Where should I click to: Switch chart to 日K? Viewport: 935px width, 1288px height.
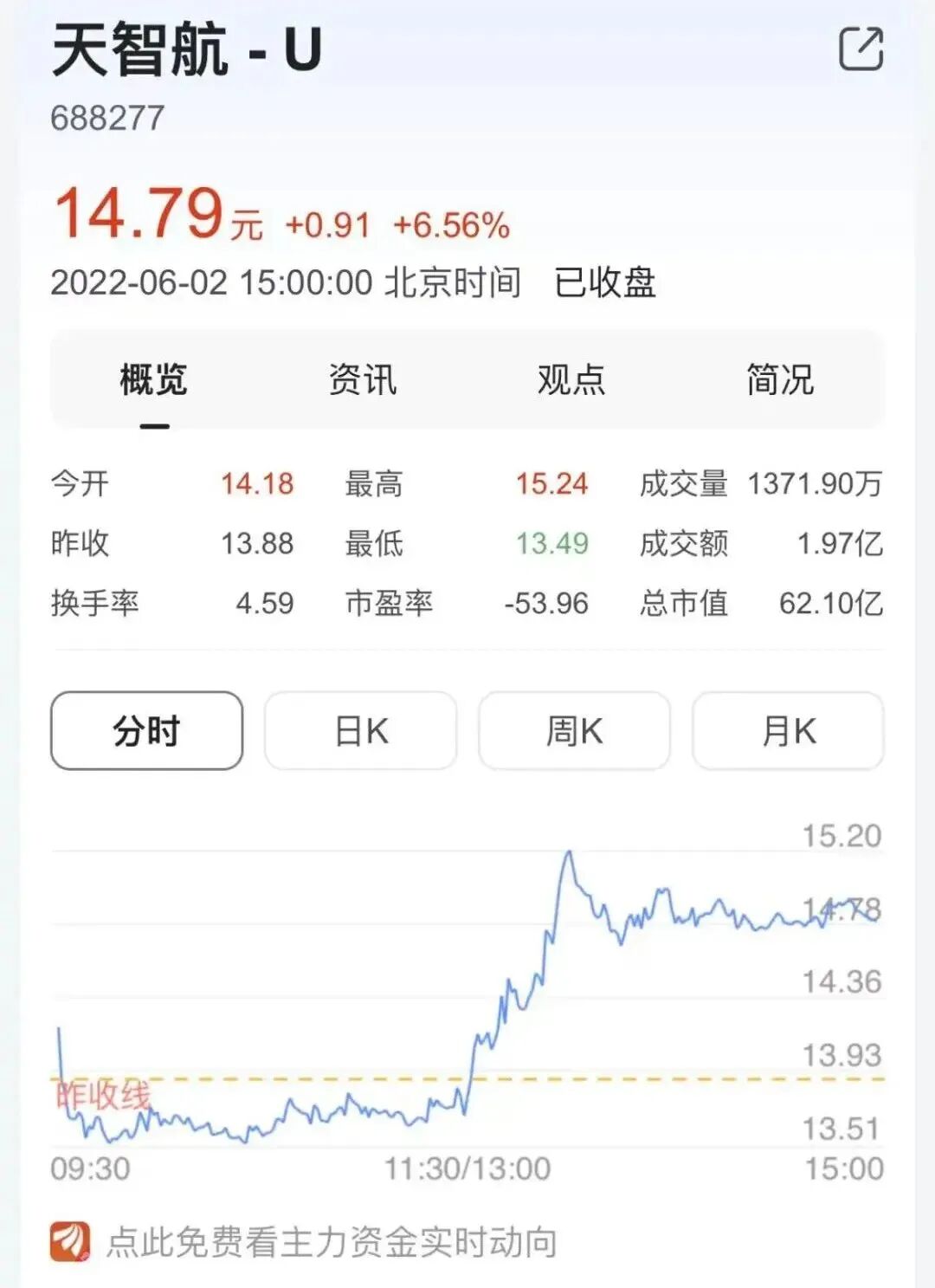[x=360, y=731]
